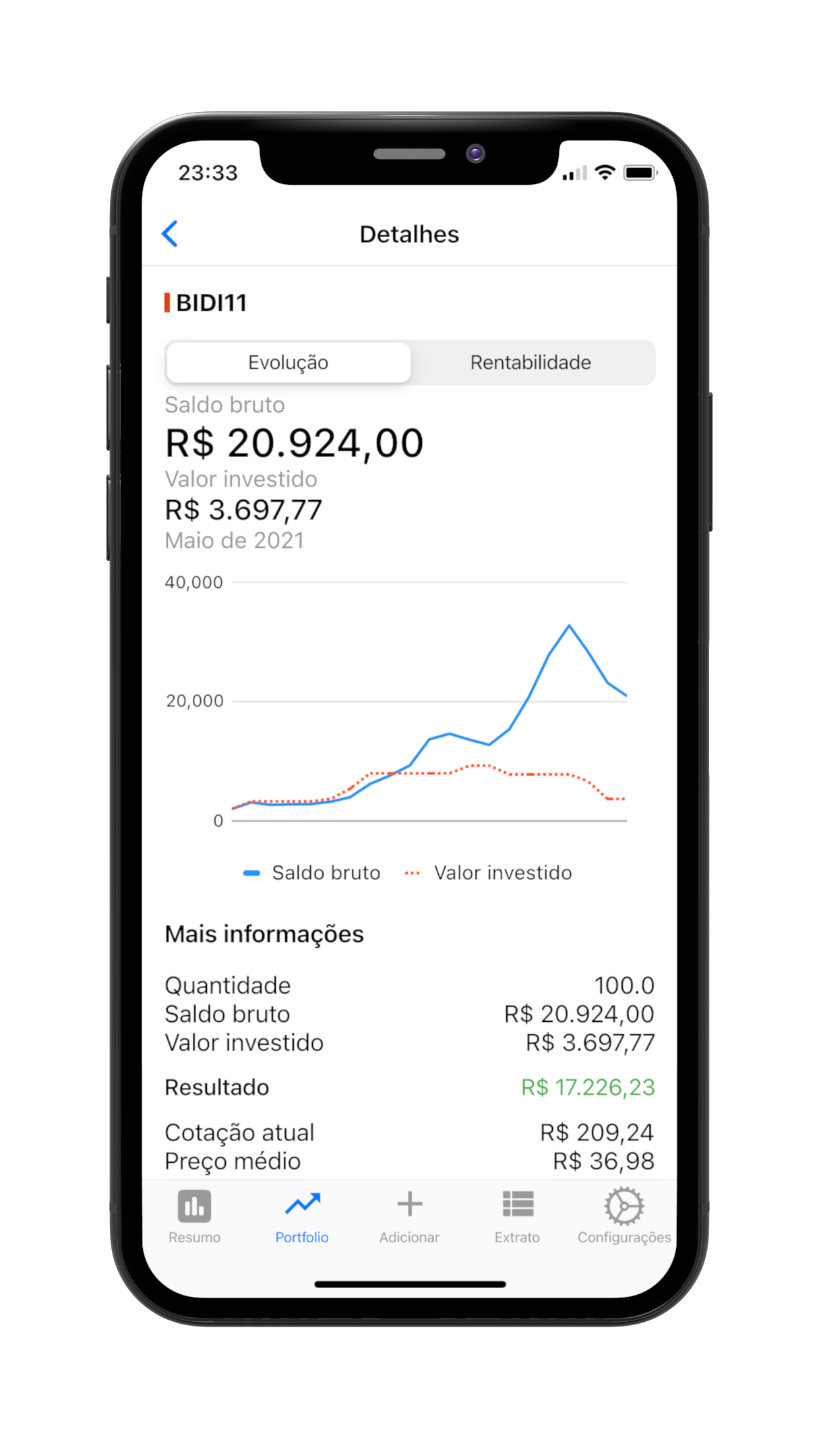
Task: Open the Extrato tab
Action: (x=517, y=1216)
